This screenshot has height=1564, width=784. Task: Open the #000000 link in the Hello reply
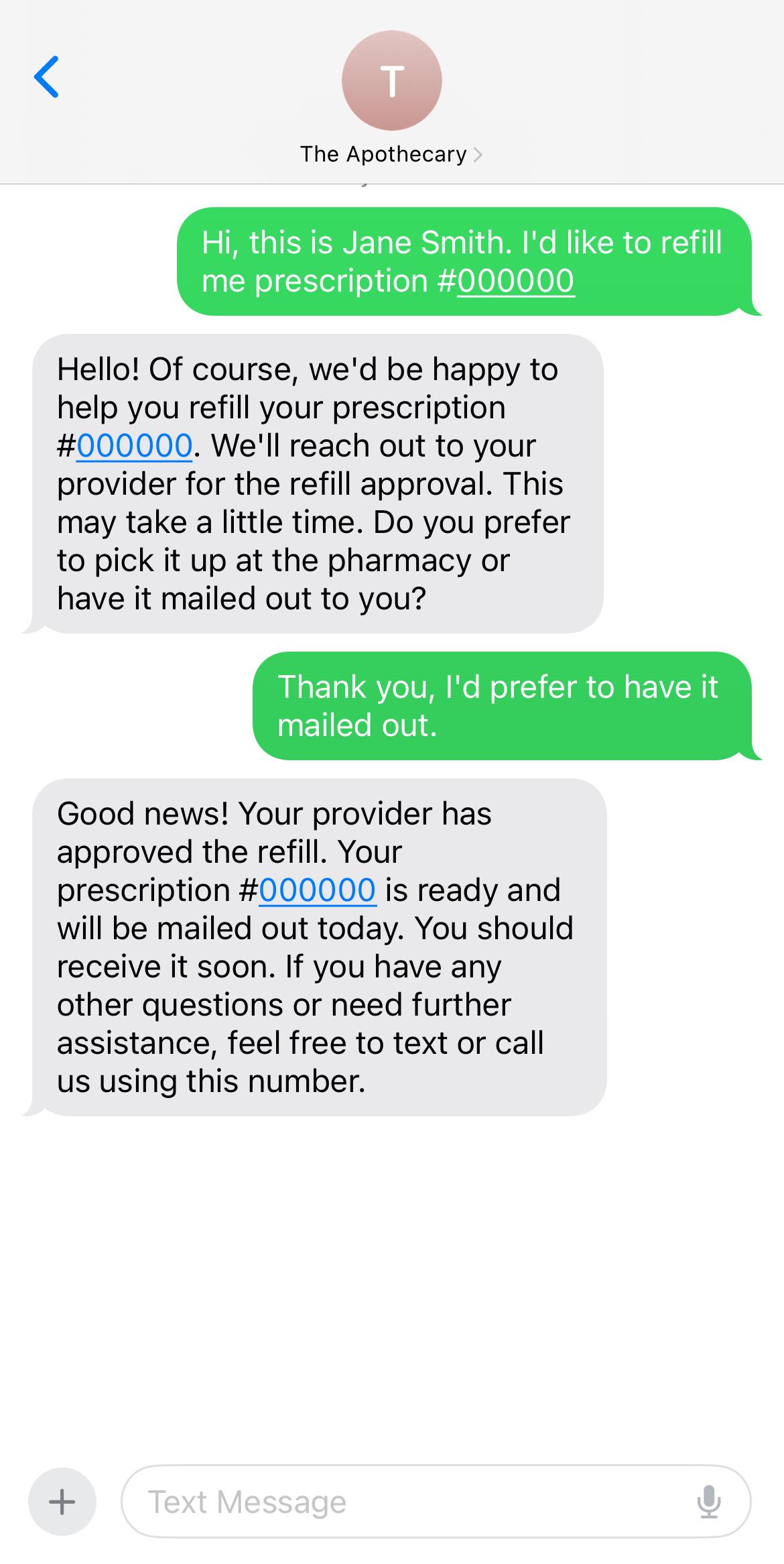coord(135,446)
